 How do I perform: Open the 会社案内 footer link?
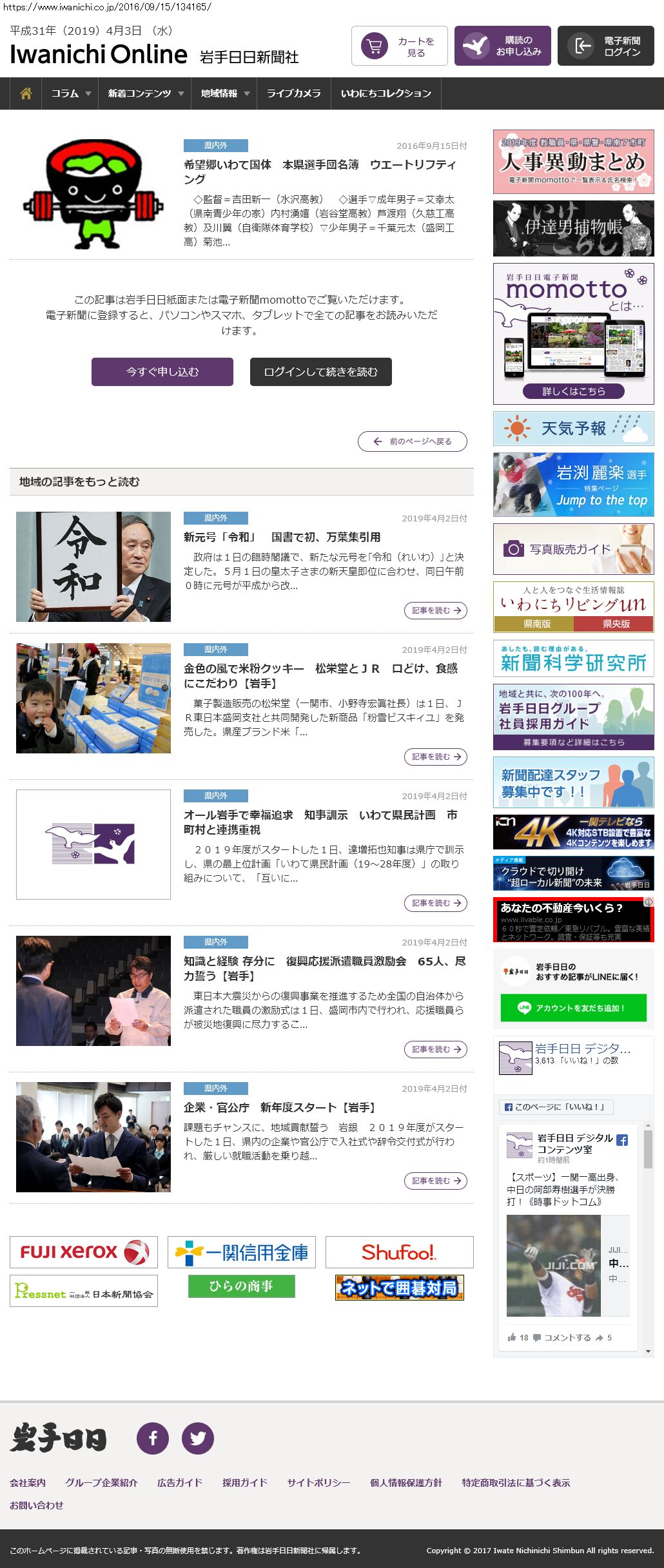(28, 1482)
